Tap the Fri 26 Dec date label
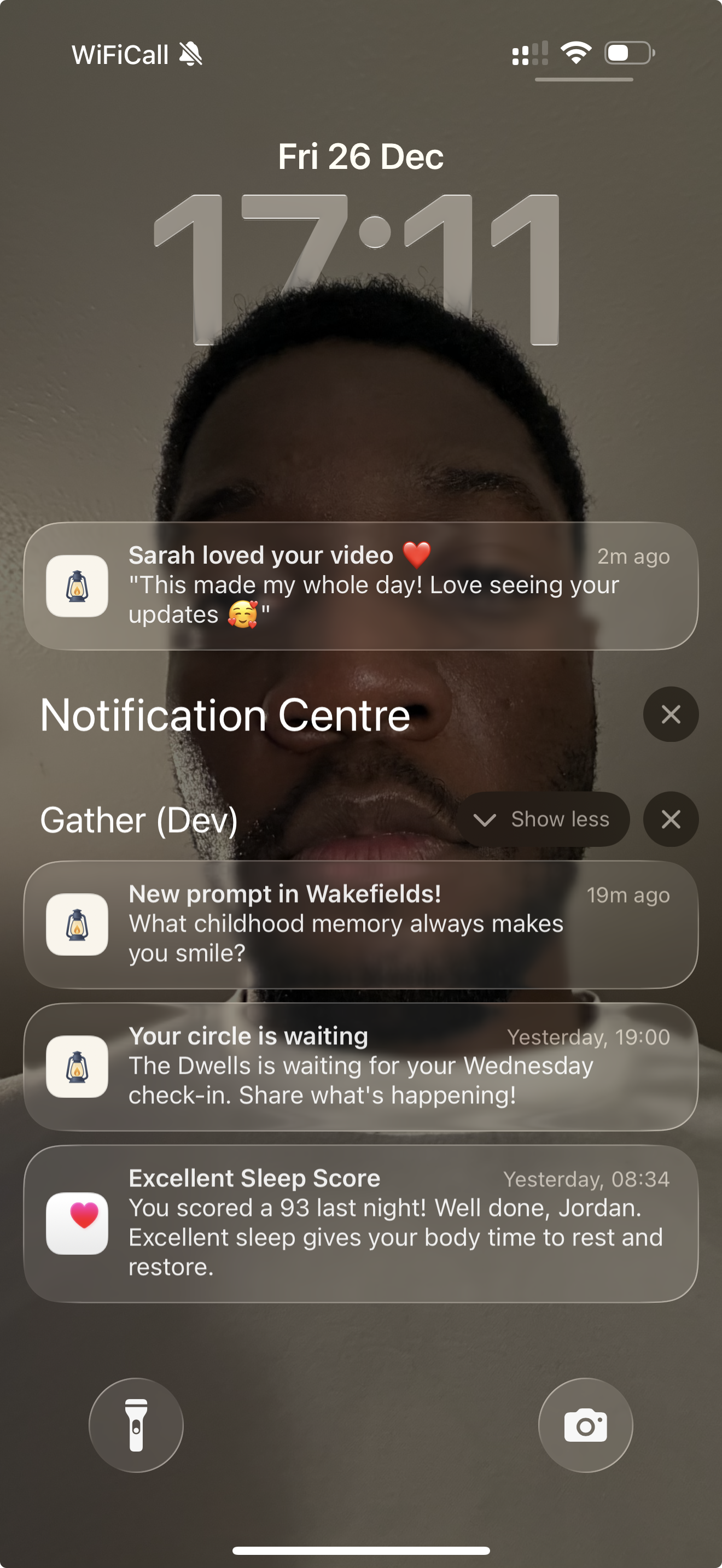The image size is (722, 1568). 361,157
